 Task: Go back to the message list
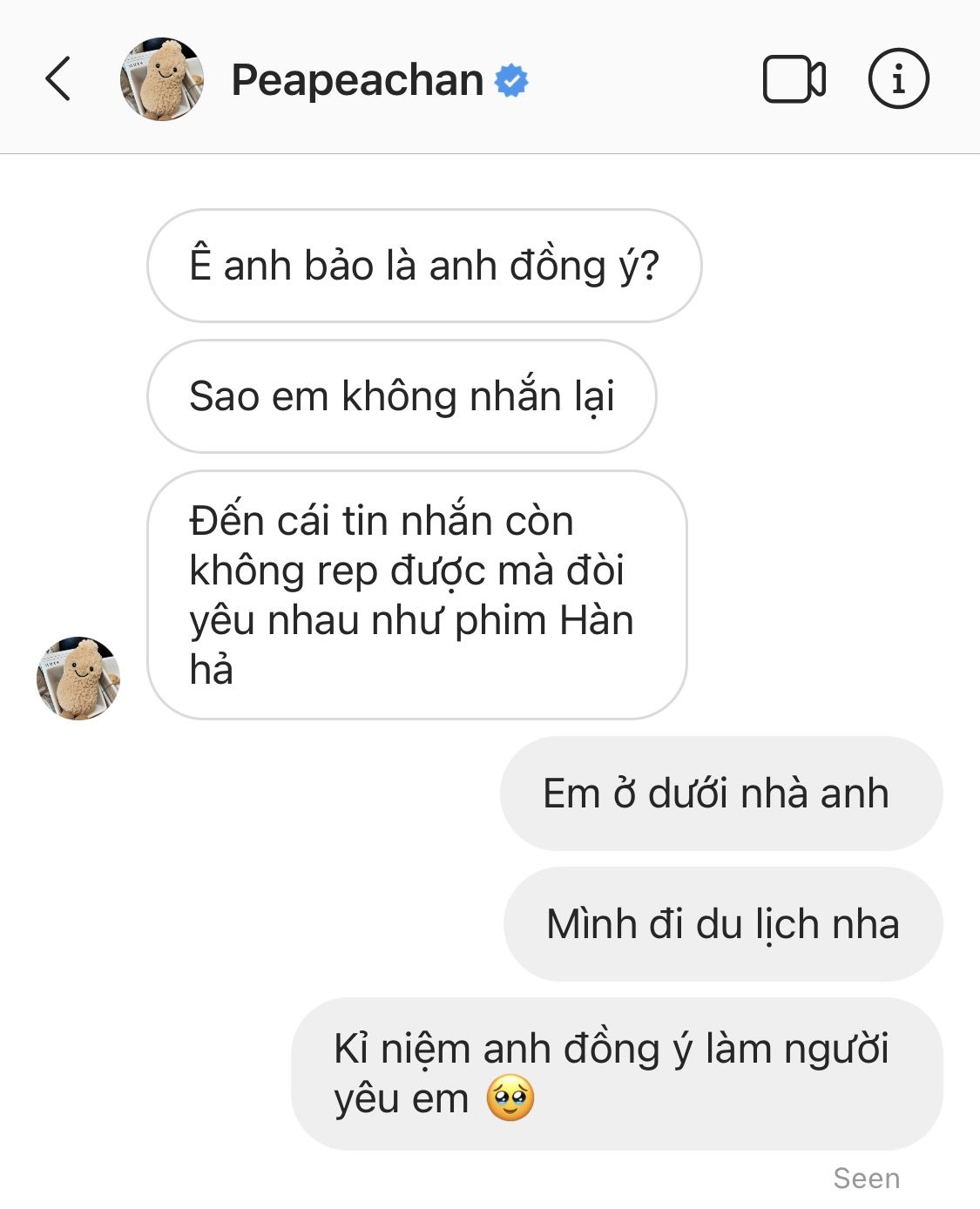[x=57, y=79]
